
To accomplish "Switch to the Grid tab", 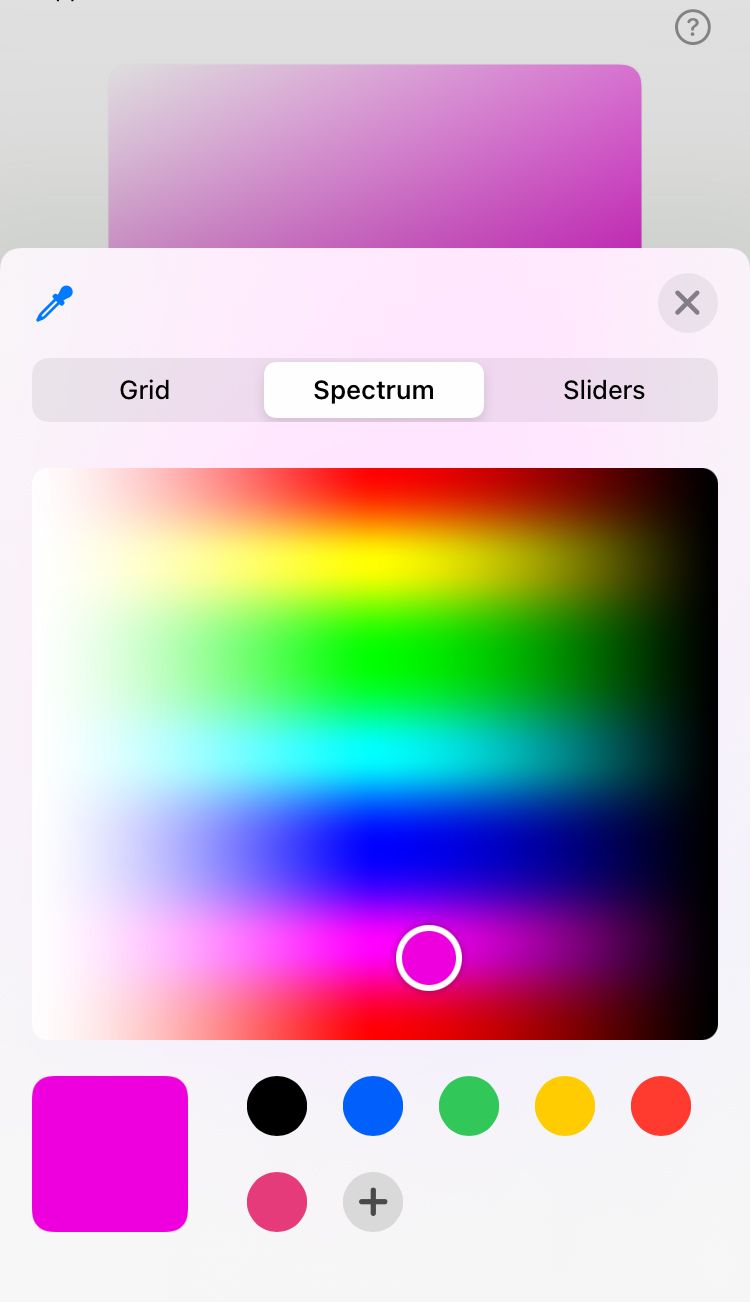I will [x=145, y=390].
